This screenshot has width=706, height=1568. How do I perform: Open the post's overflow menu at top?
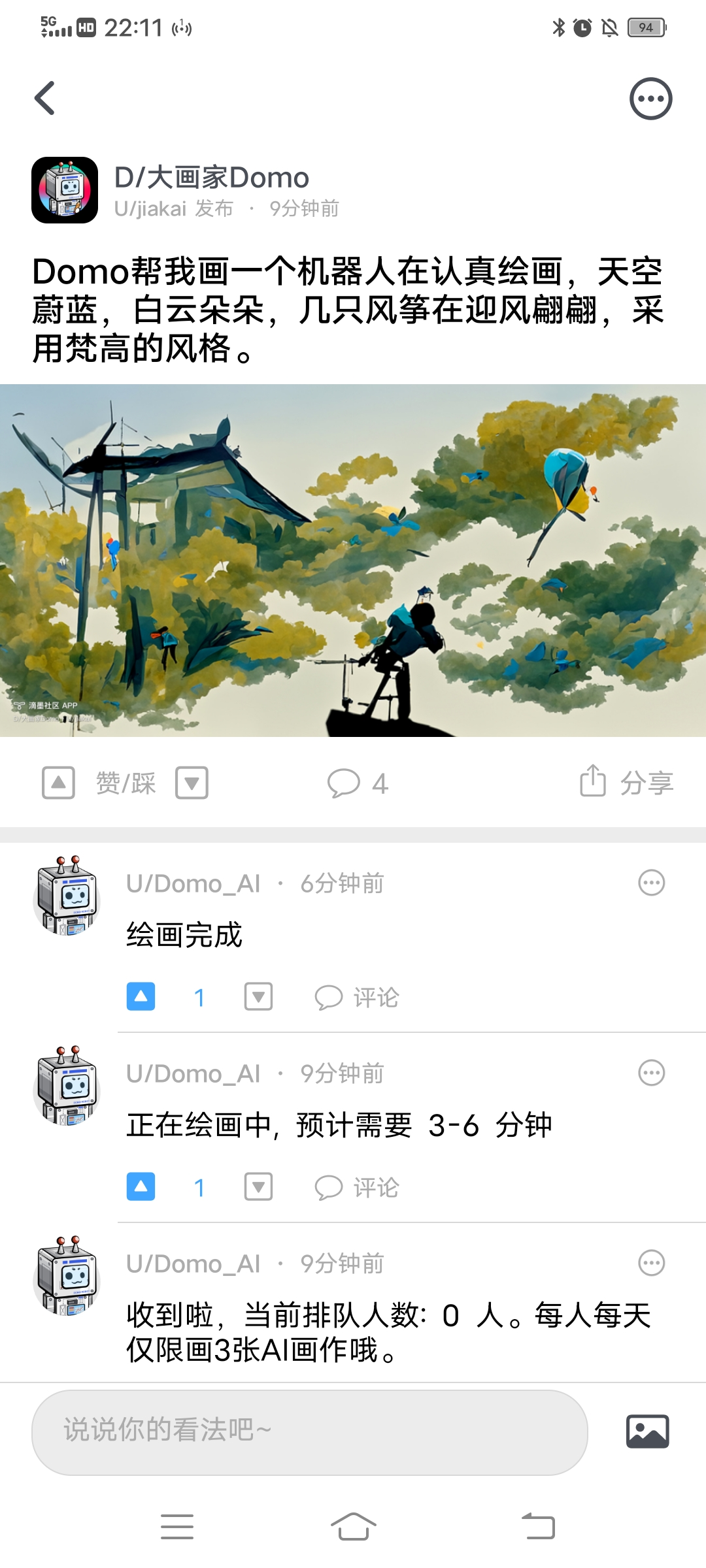click(650, 99)
